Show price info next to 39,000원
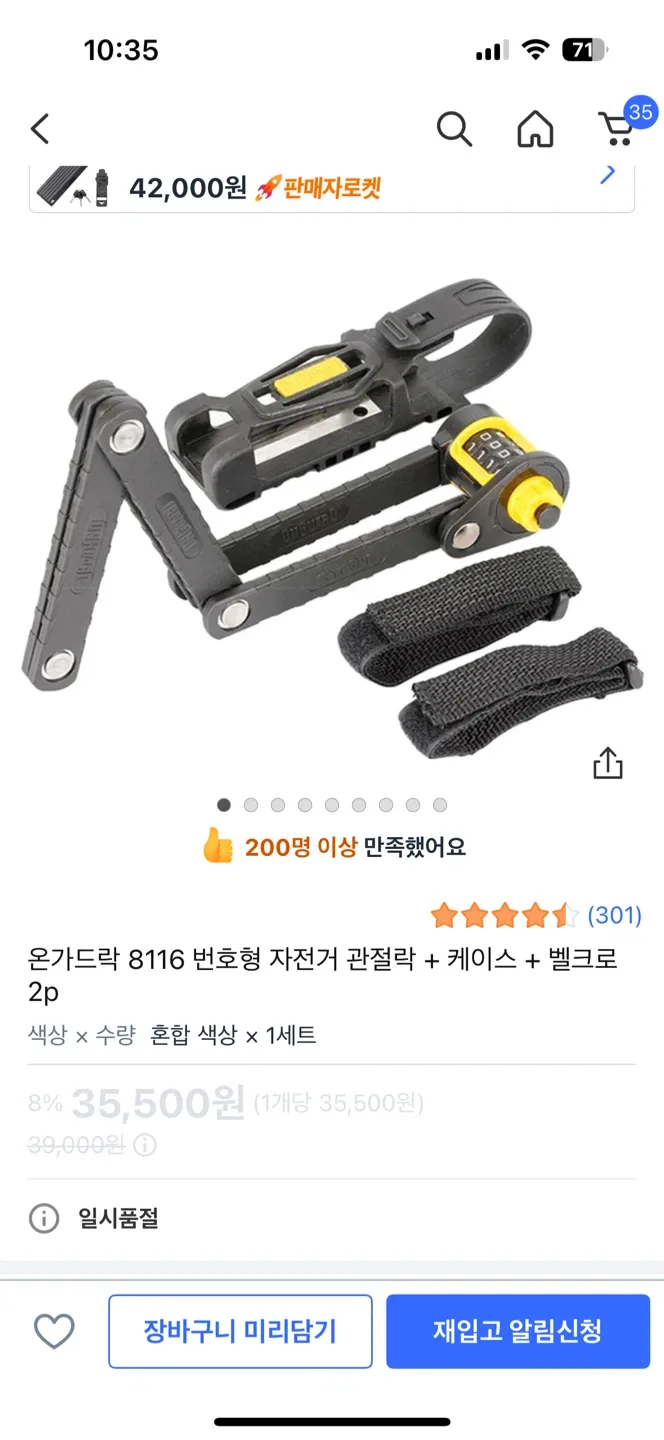 (x=145, y=1145)
